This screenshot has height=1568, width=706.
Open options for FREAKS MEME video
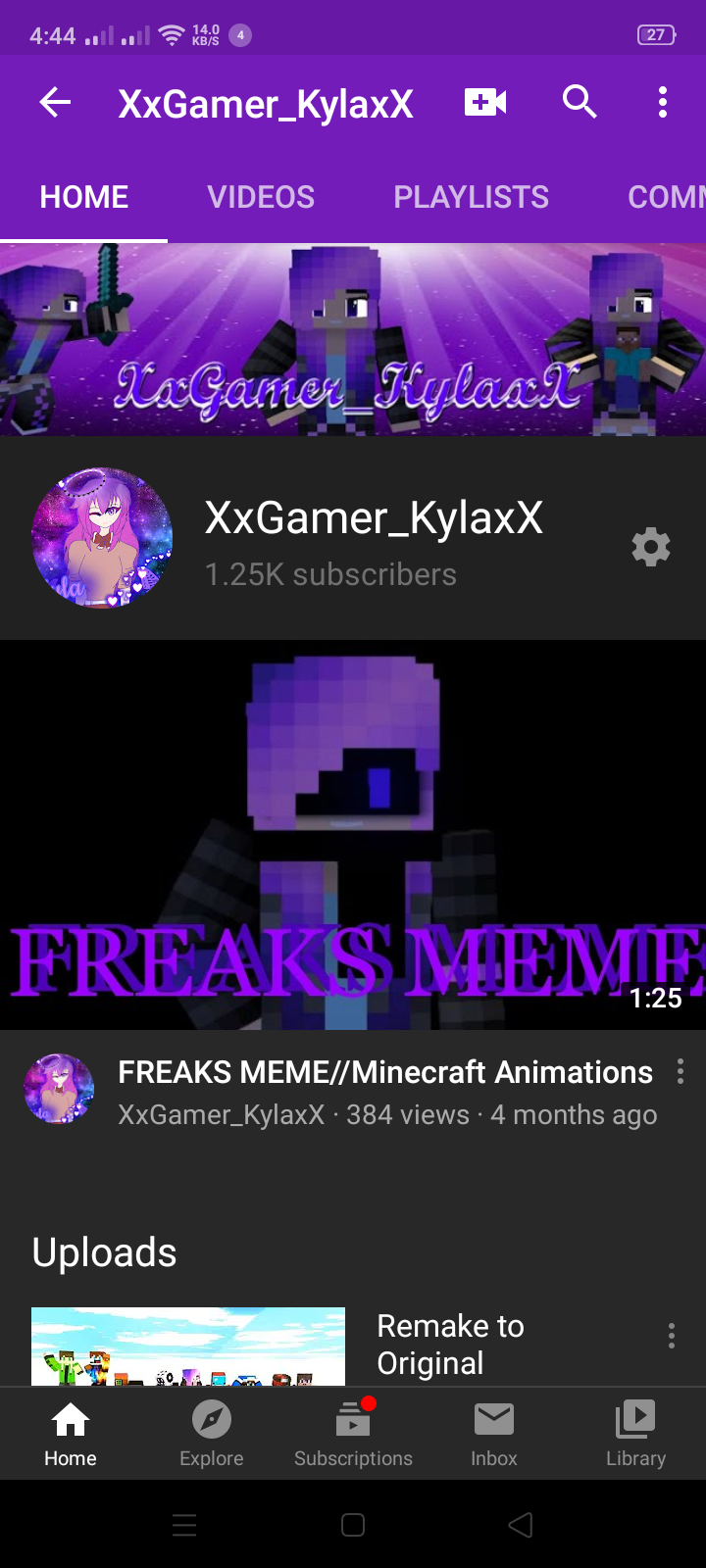pyautogui.click(x=681, y=1072)
